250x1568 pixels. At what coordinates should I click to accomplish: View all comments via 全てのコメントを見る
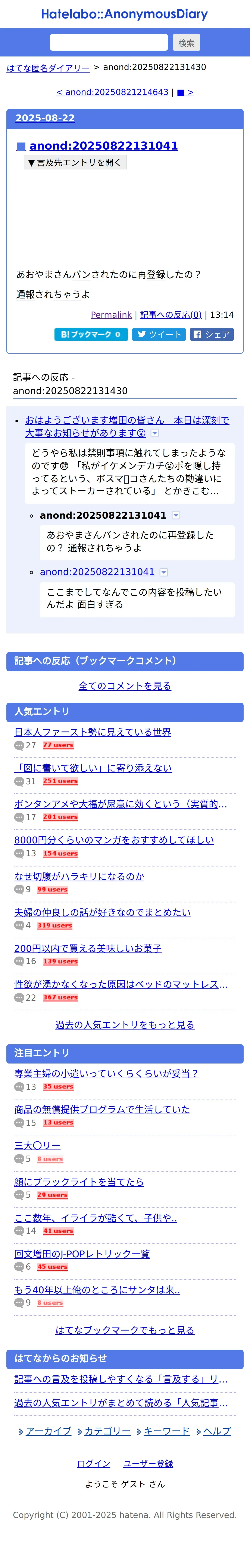125,685
